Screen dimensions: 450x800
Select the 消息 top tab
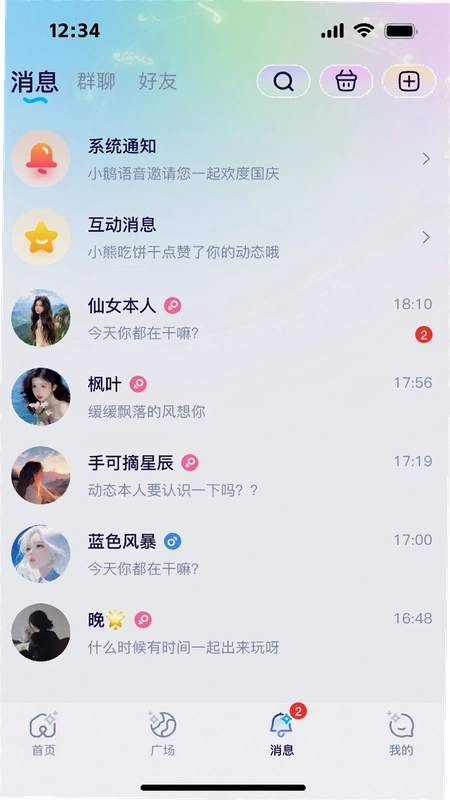[34, 83]
